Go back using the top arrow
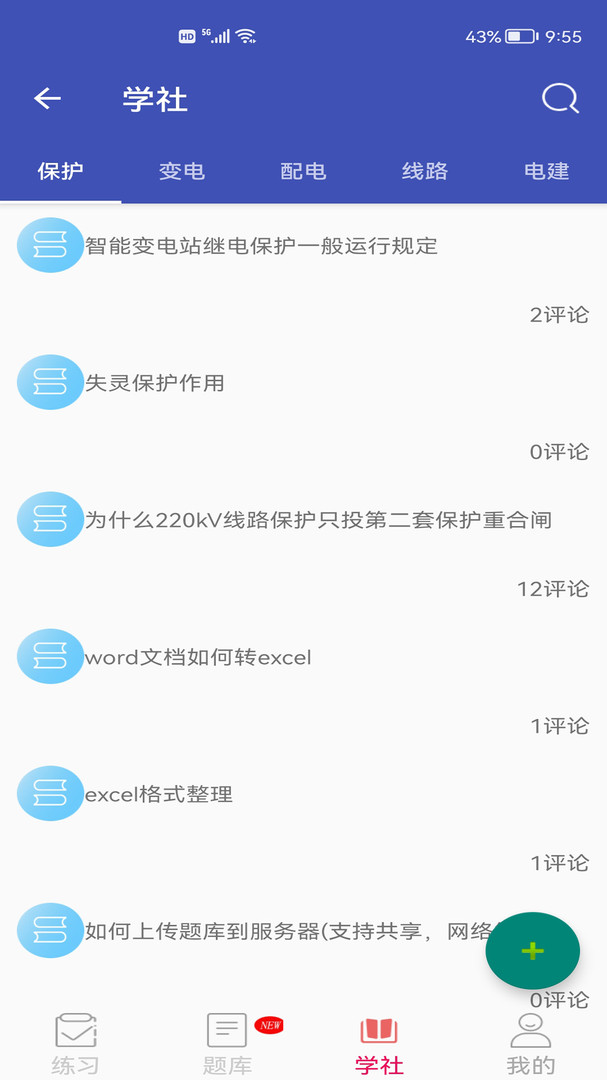The width and height of the screenshot is (607, 1080). 47,98
